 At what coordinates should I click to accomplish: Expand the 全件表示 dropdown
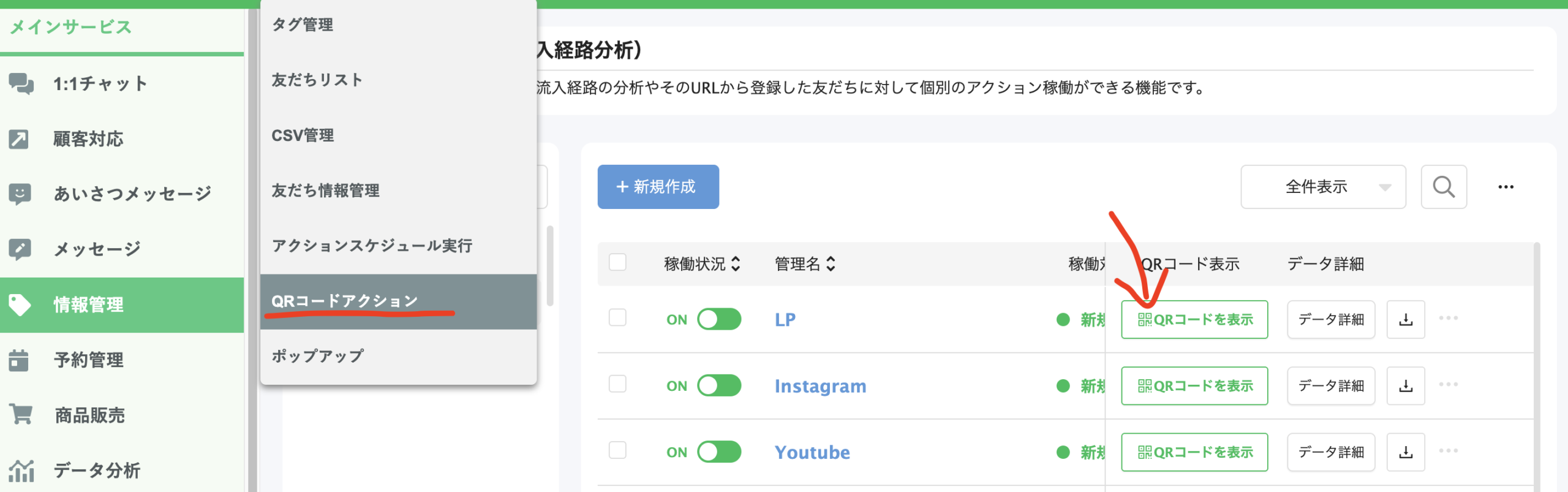tap(1323, 187)
